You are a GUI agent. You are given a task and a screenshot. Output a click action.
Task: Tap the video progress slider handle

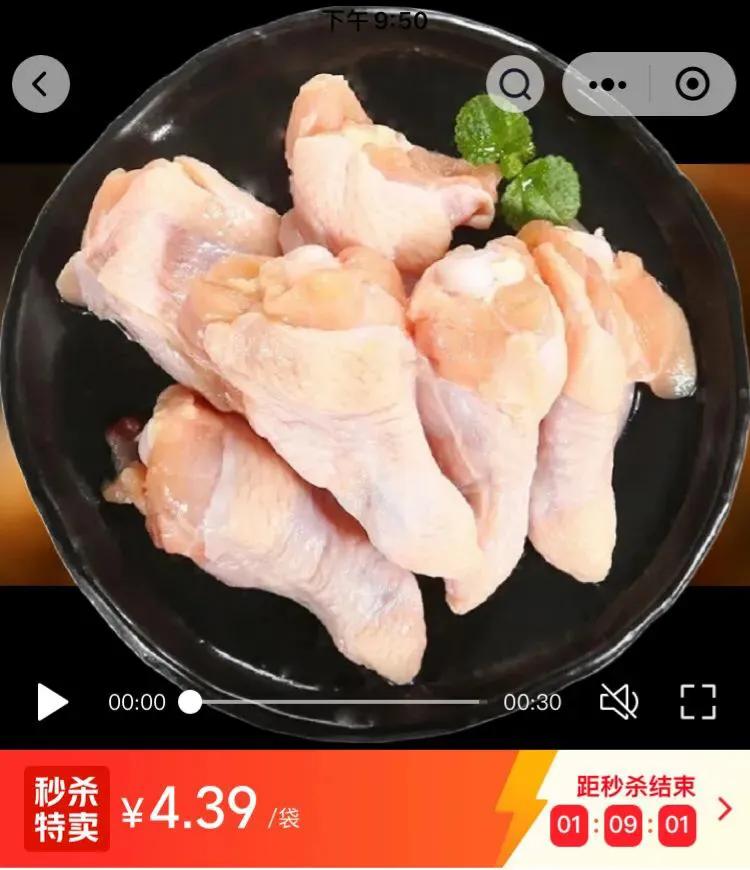[x=188, y=703]
